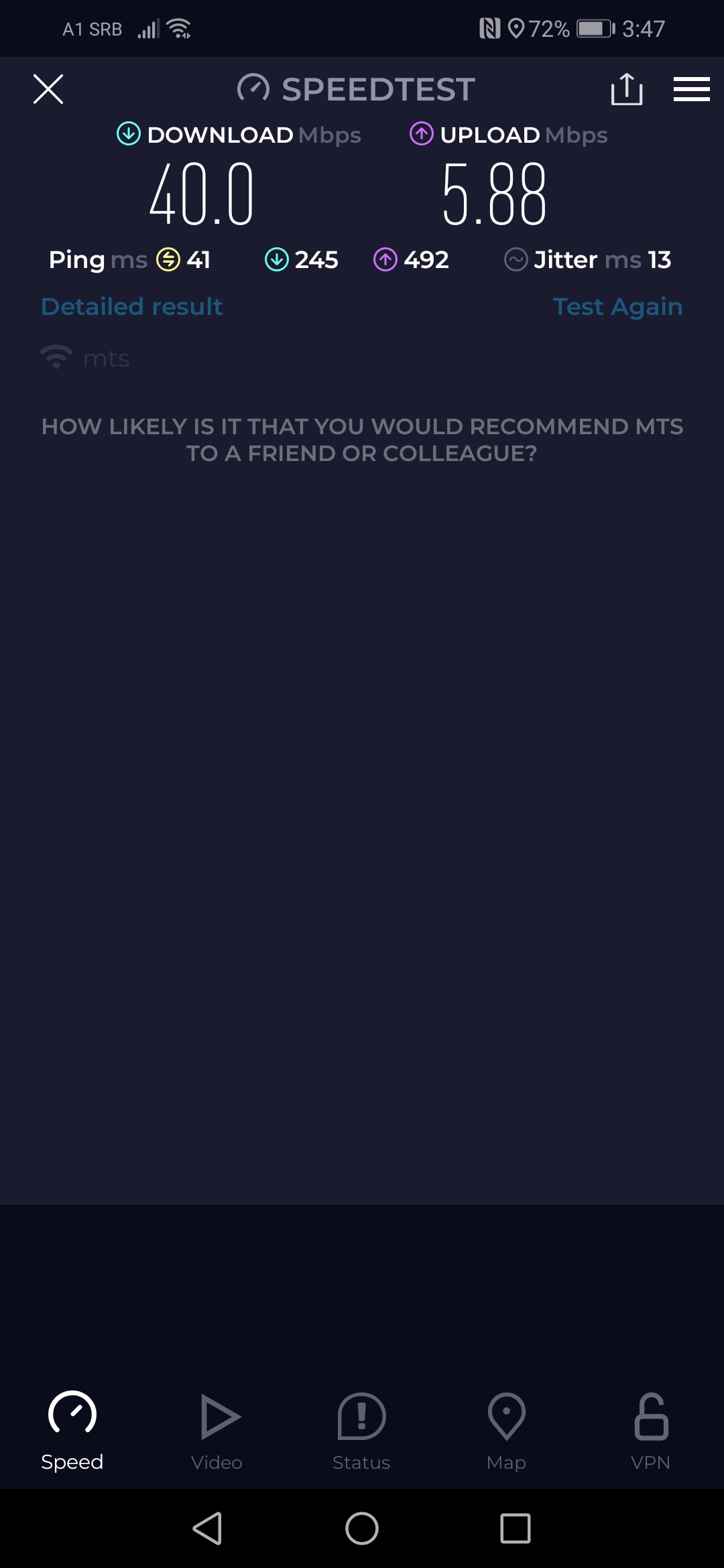Tap Test Again to rerun the test
Image resolution: width=724 pixels, height=1568 pixels.
tap(617, 306)
